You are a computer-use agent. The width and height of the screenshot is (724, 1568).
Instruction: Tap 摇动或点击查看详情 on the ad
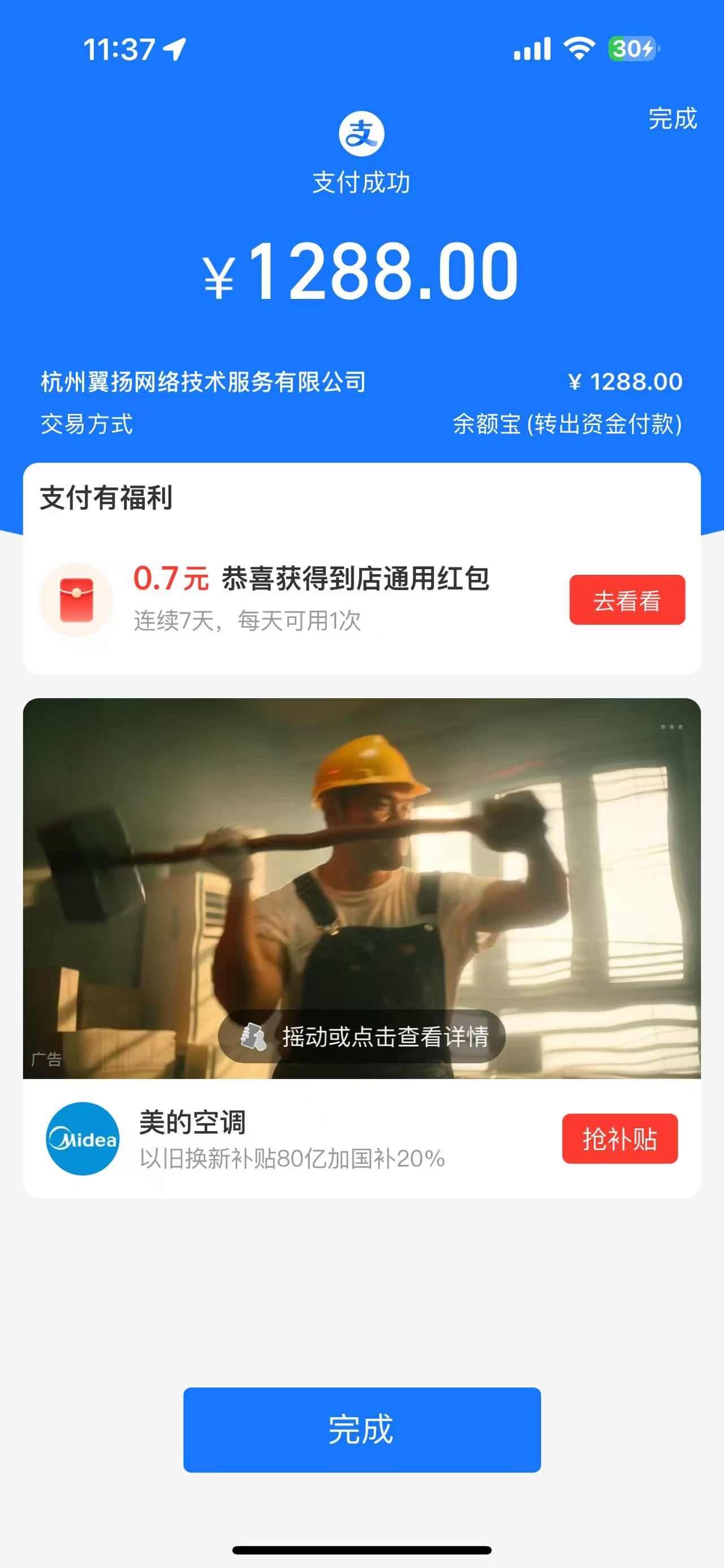361,1037
